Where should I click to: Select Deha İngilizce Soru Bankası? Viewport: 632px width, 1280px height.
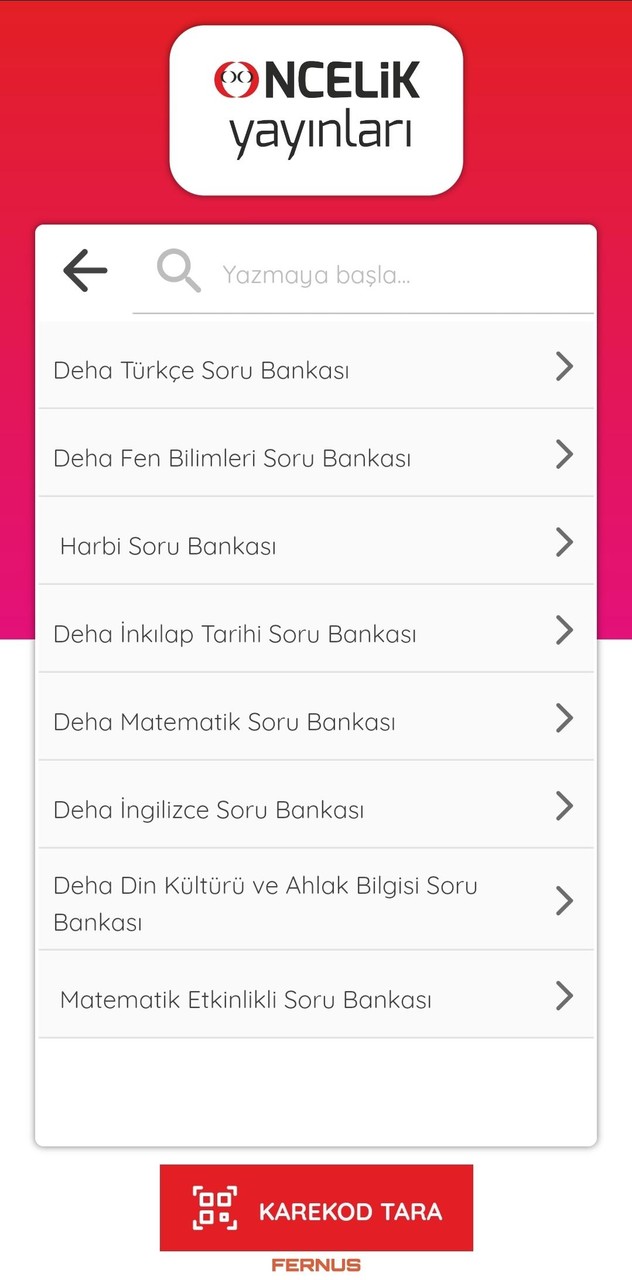(315, 809)
